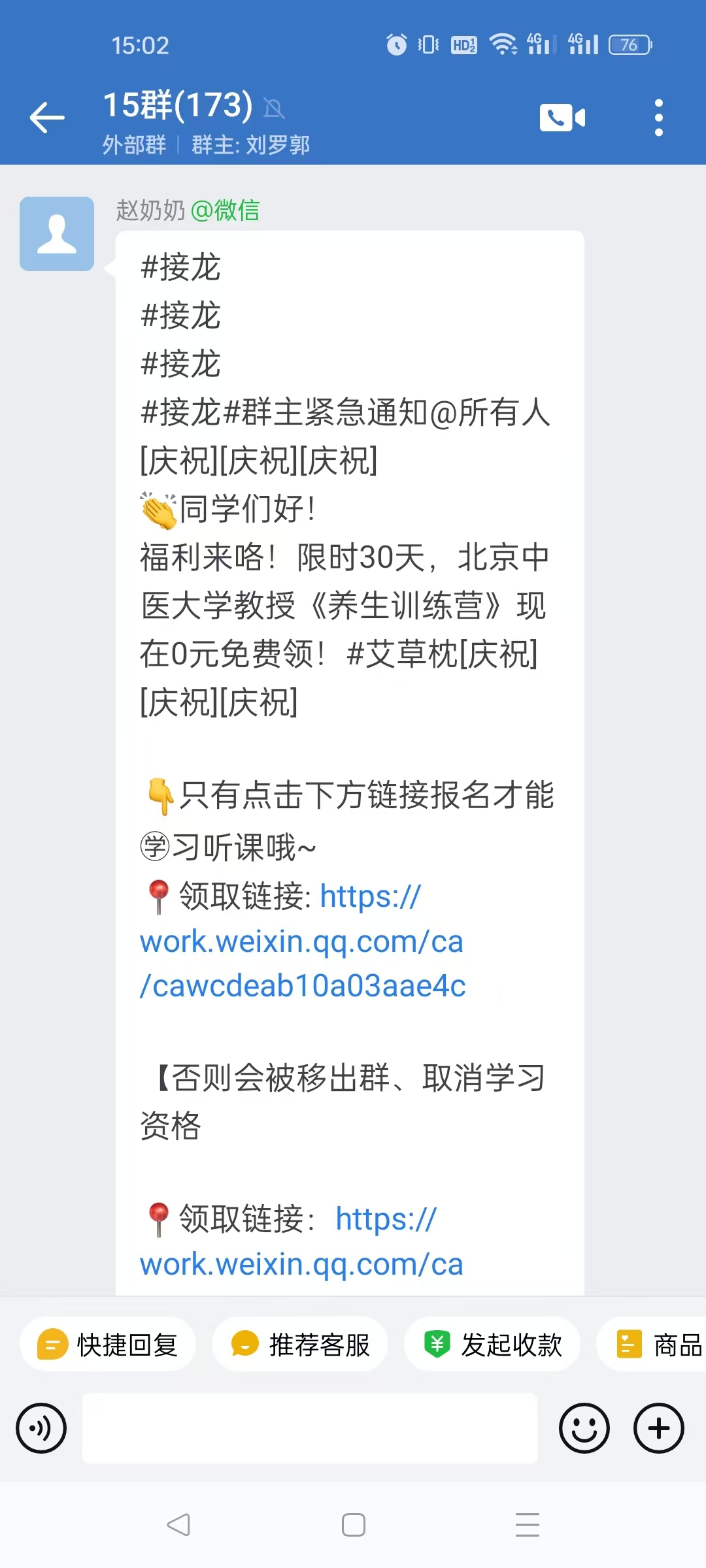The height and width of the screenshot is (1568, 706).
Task: Open the three-dot overflow menu
Action: 658,118
